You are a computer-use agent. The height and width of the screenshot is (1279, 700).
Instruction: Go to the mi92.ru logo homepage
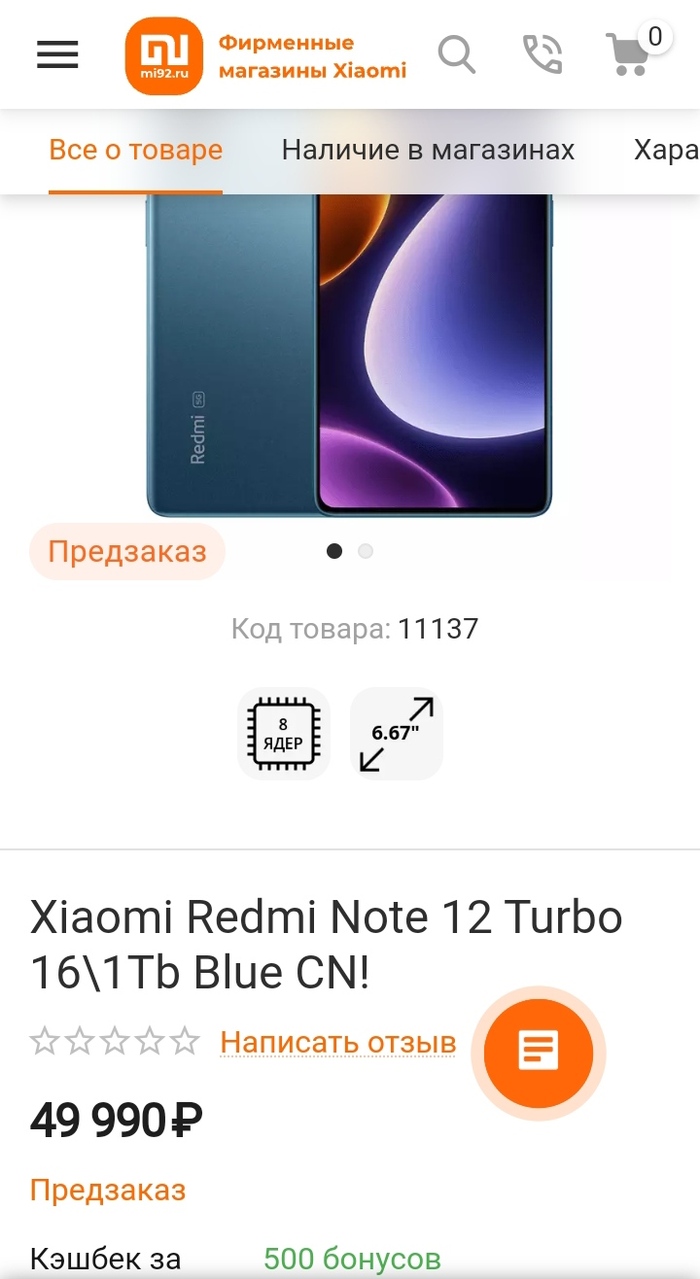tap(163, 56)
